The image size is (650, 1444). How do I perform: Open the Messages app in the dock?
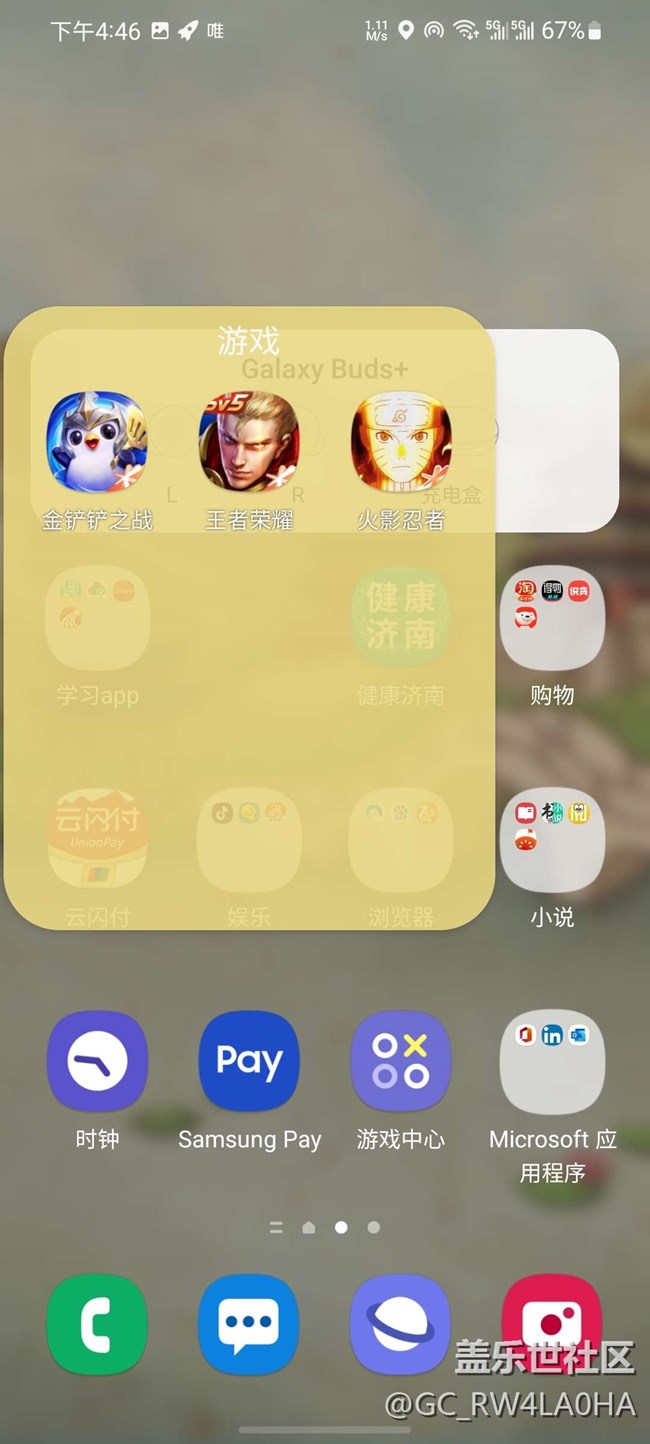pos(249,1325)
